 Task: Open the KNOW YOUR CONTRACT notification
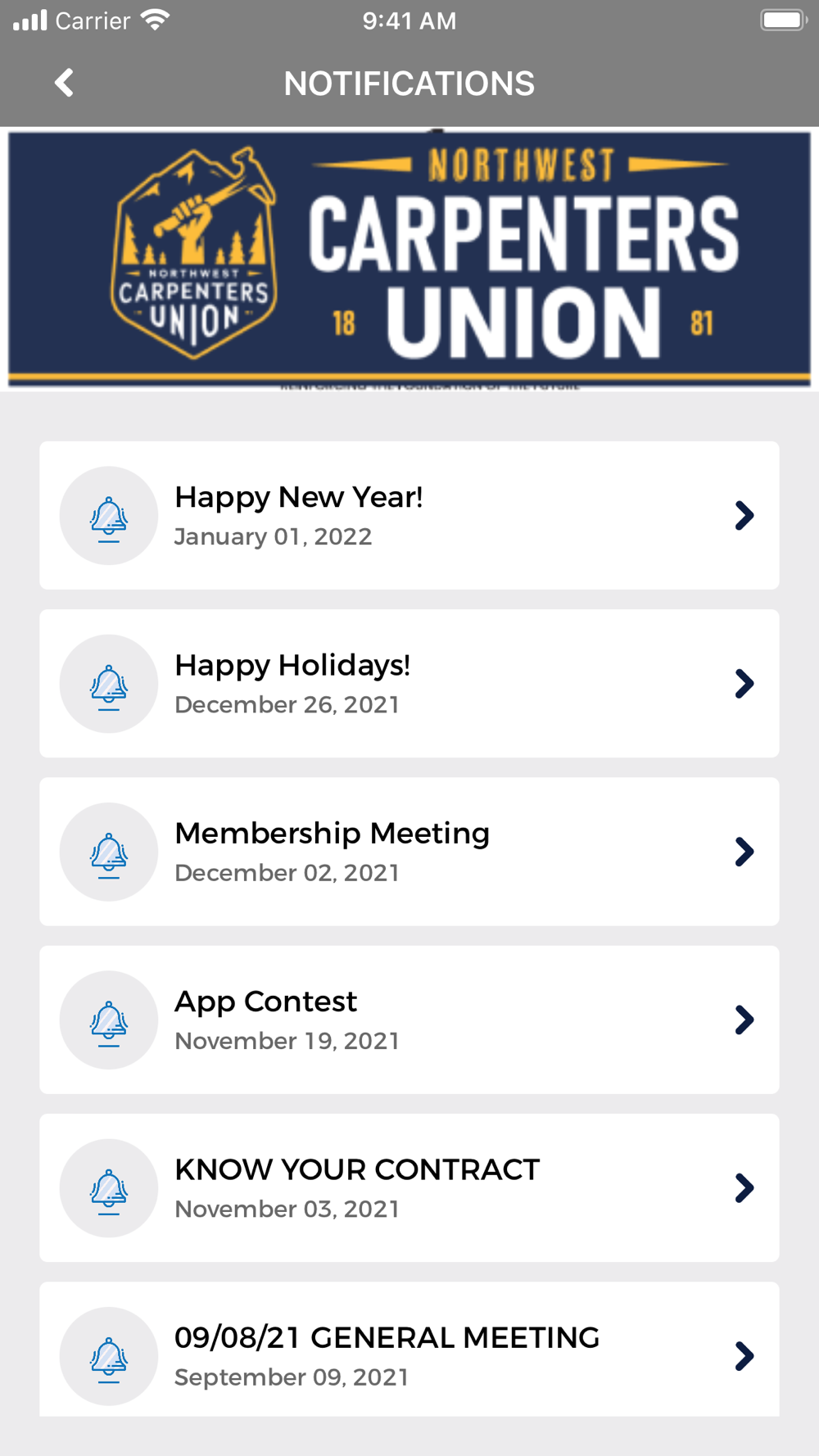tap(409, 1187)
